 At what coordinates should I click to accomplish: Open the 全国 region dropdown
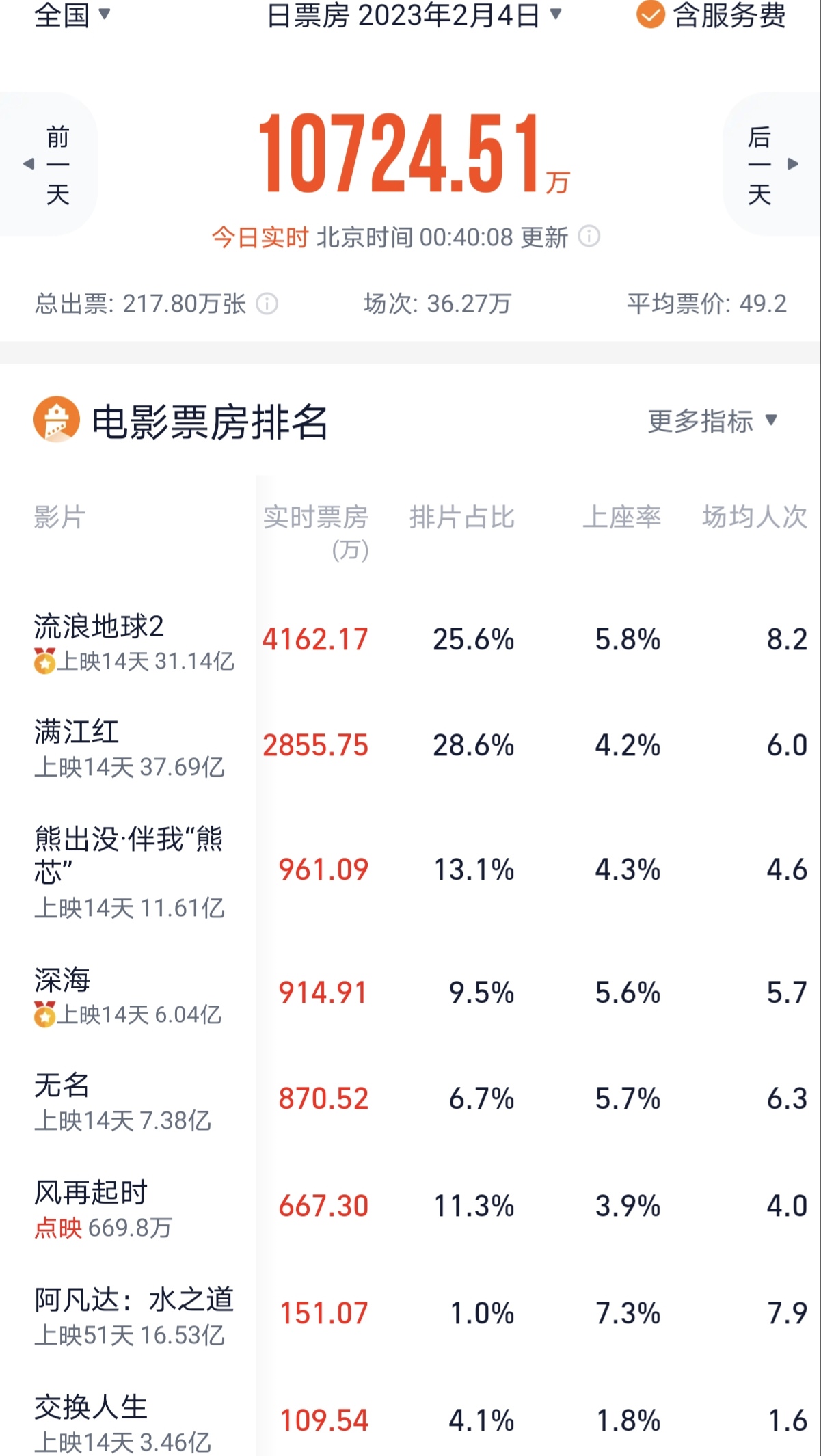(x=72, y=15)
